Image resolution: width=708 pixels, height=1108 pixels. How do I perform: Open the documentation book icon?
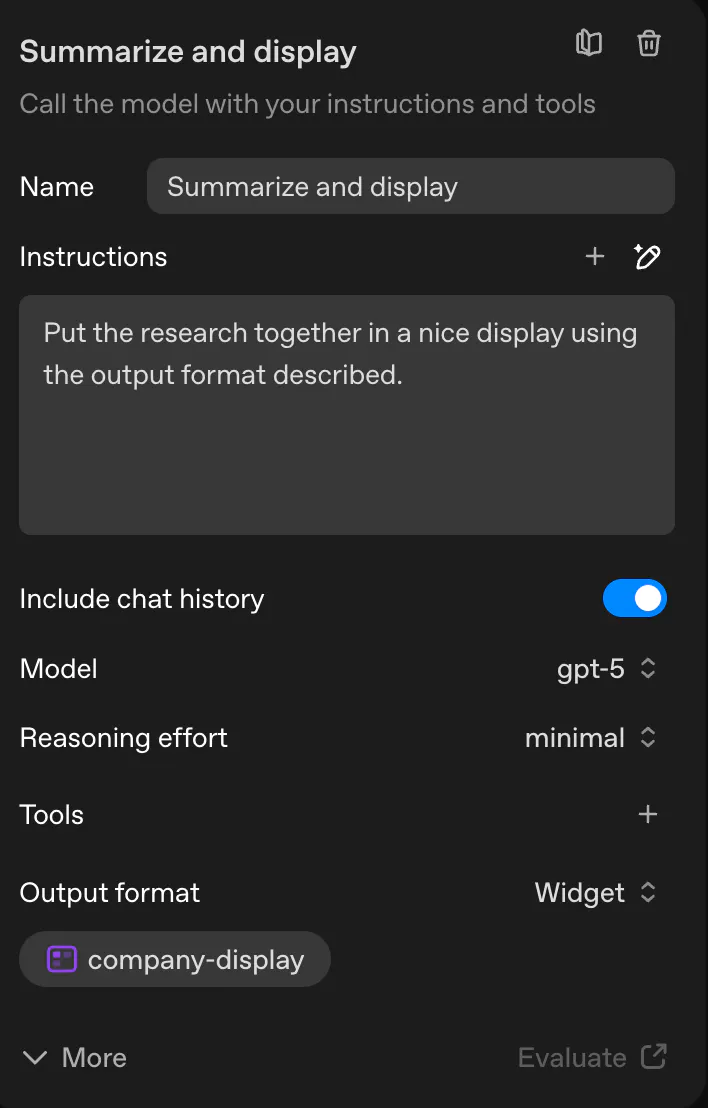[589, 43]
